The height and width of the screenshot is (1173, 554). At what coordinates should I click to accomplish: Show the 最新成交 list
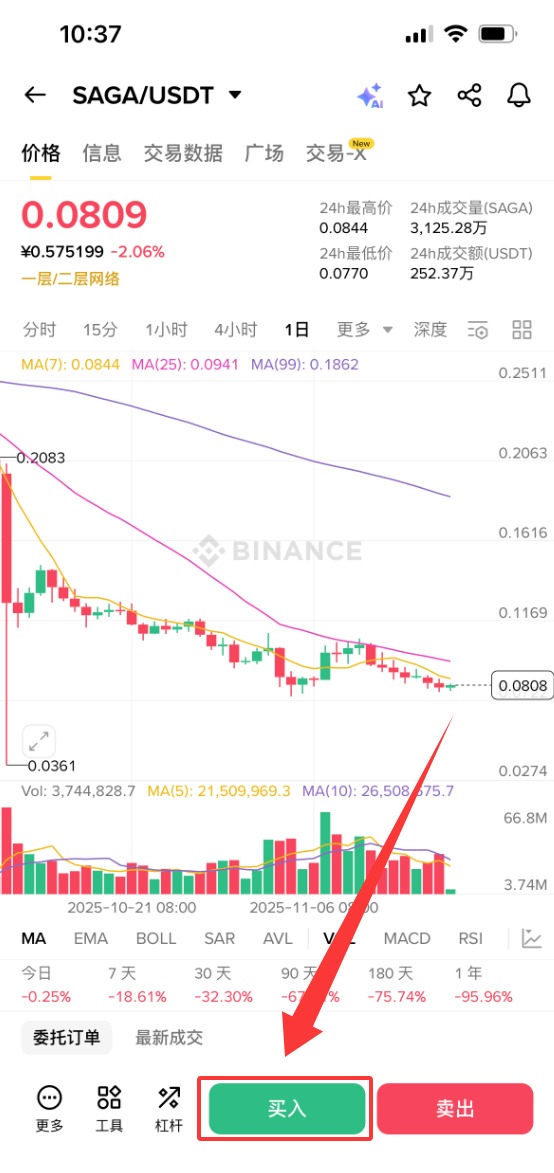click(169, 1038)
